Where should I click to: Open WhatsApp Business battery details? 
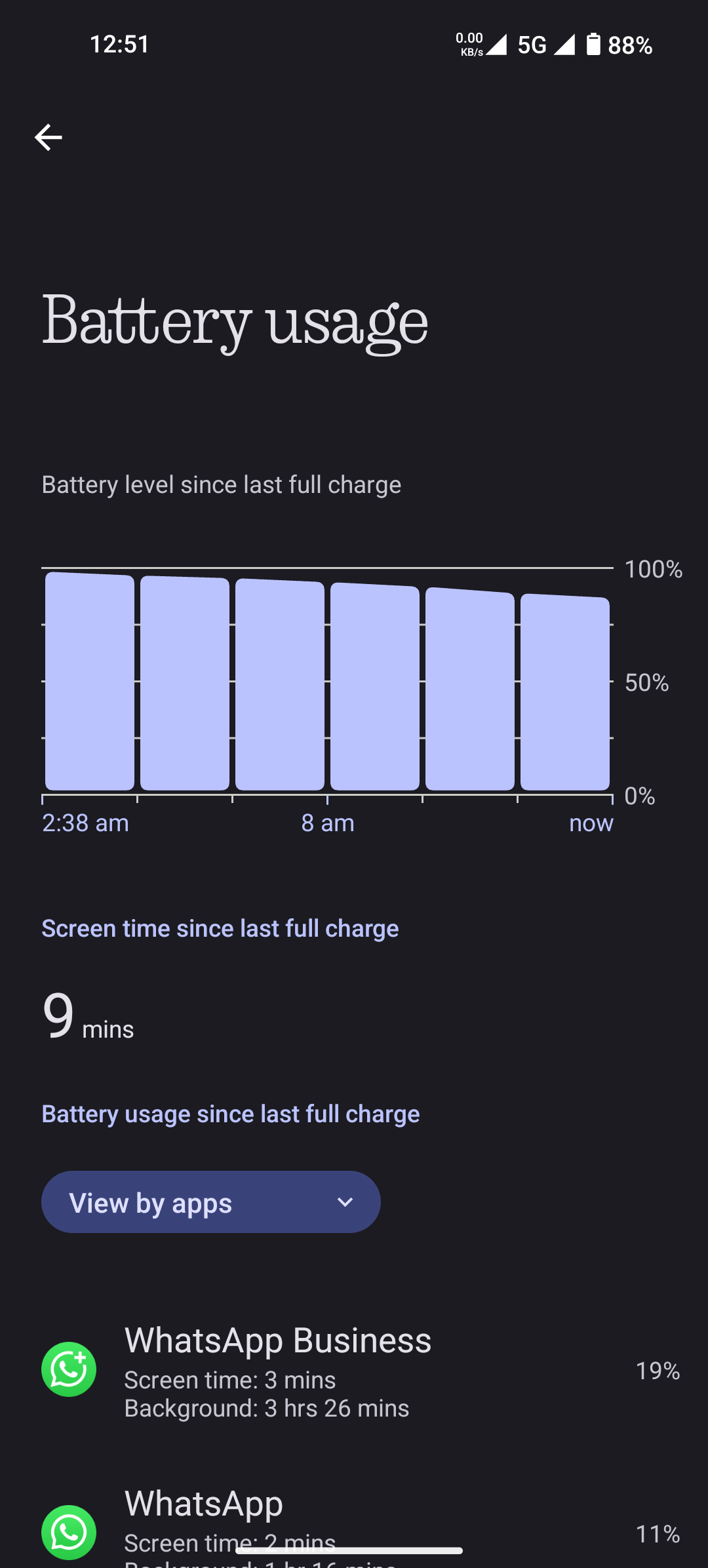pyautogui.click(x=354, y=1370)
